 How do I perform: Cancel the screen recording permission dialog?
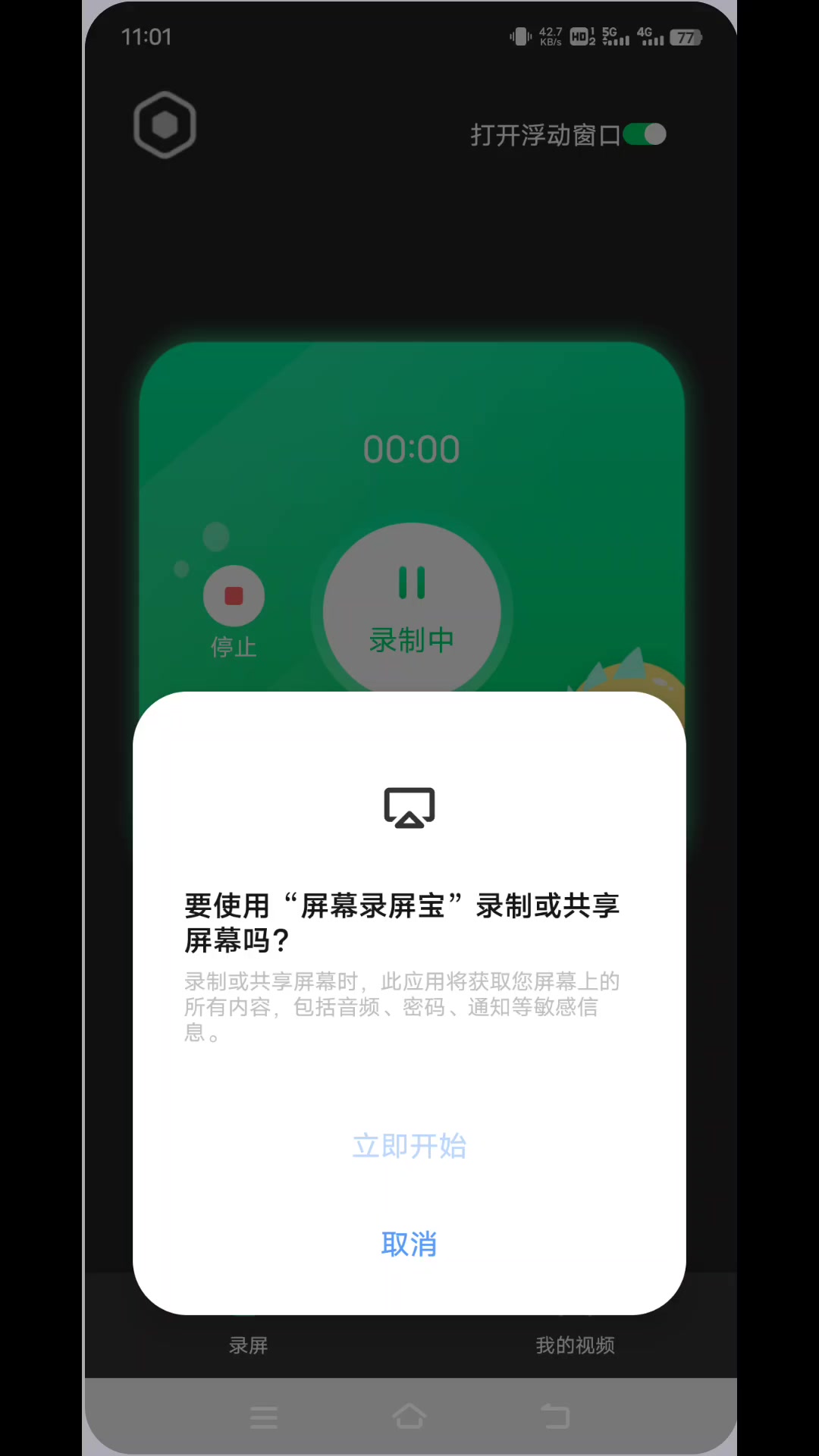(409, 1244)
